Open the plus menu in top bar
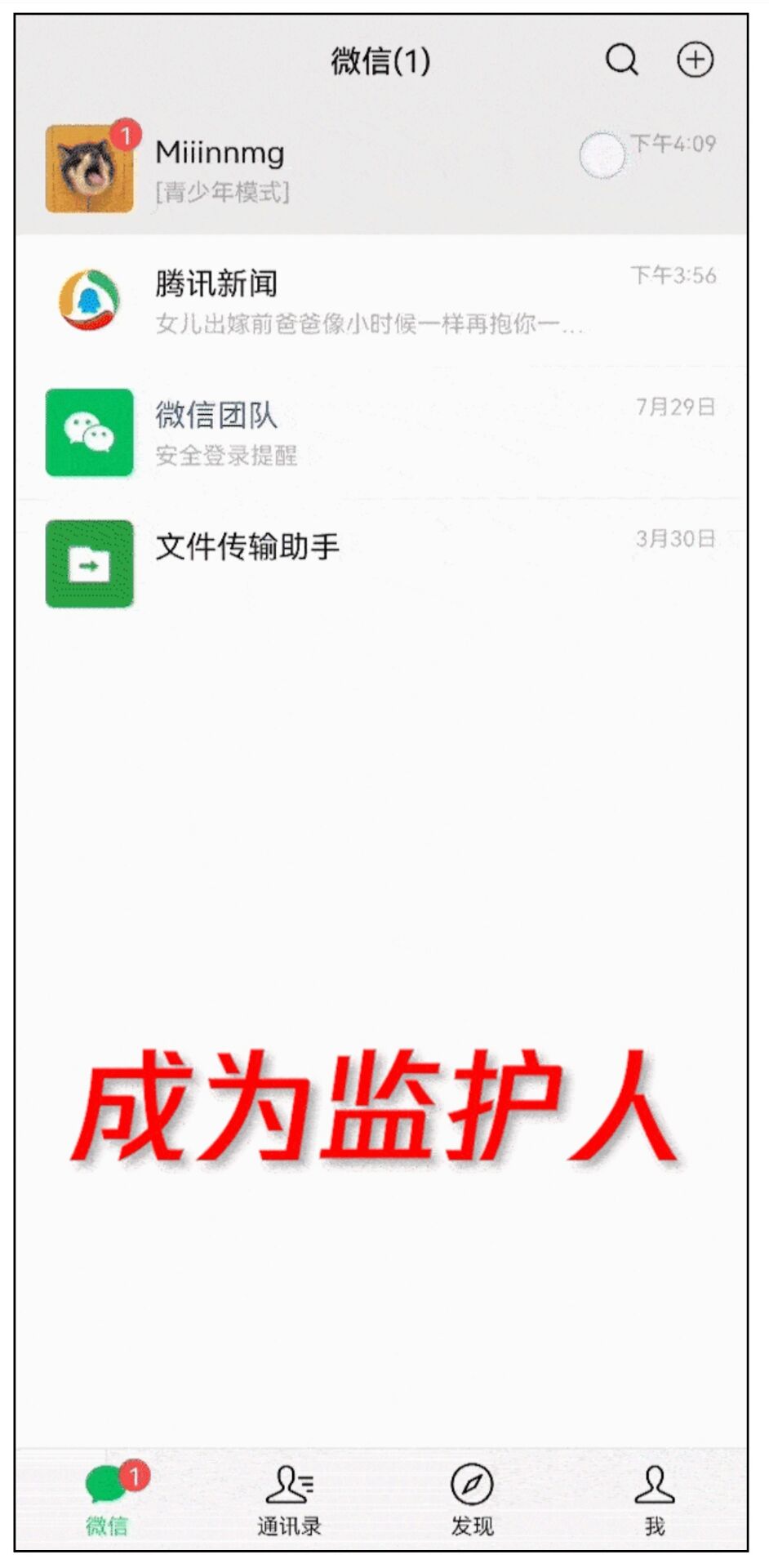The width and height of the screenshot is (769, 1568). 695,60
